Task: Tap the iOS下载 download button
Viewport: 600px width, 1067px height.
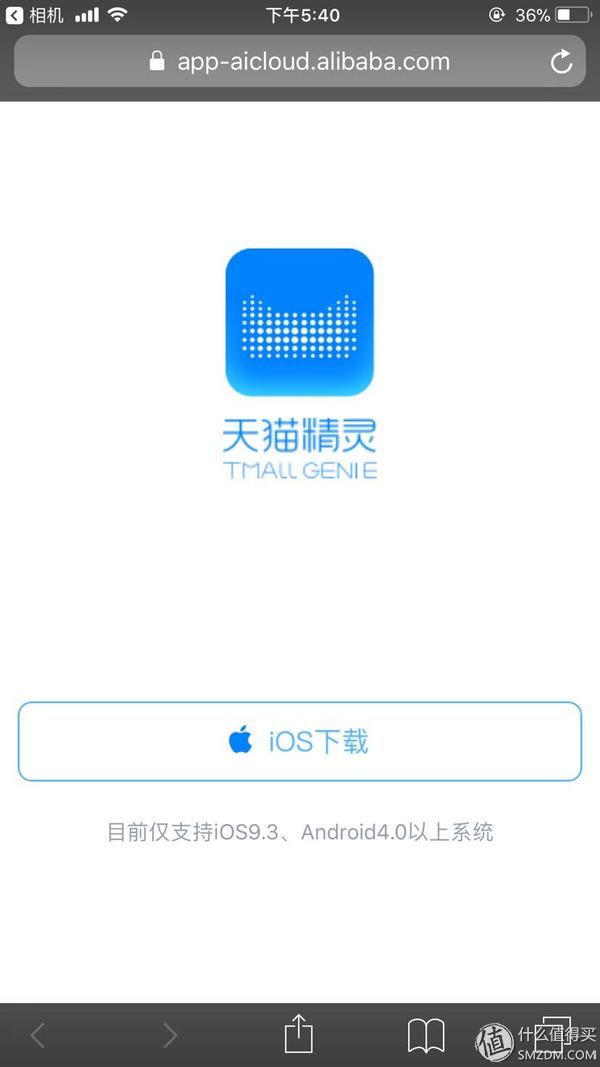Action: click(299, 741)
